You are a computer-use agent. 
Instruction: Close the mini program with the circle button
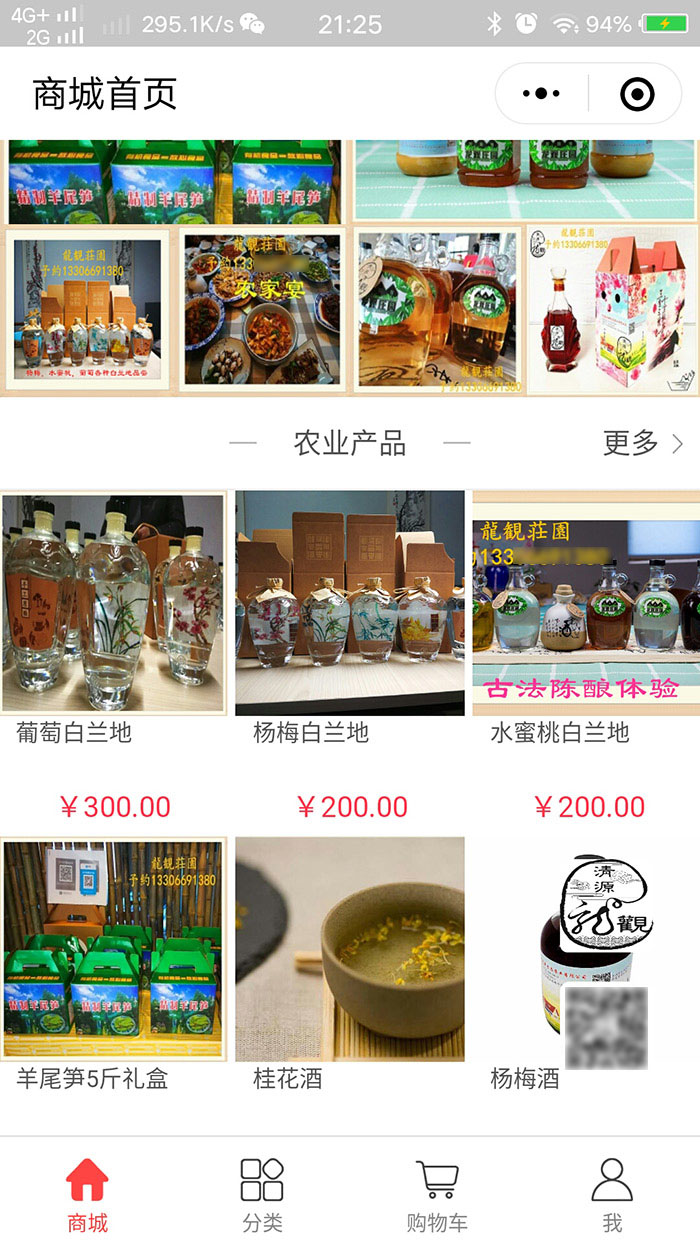coord(637,94)
